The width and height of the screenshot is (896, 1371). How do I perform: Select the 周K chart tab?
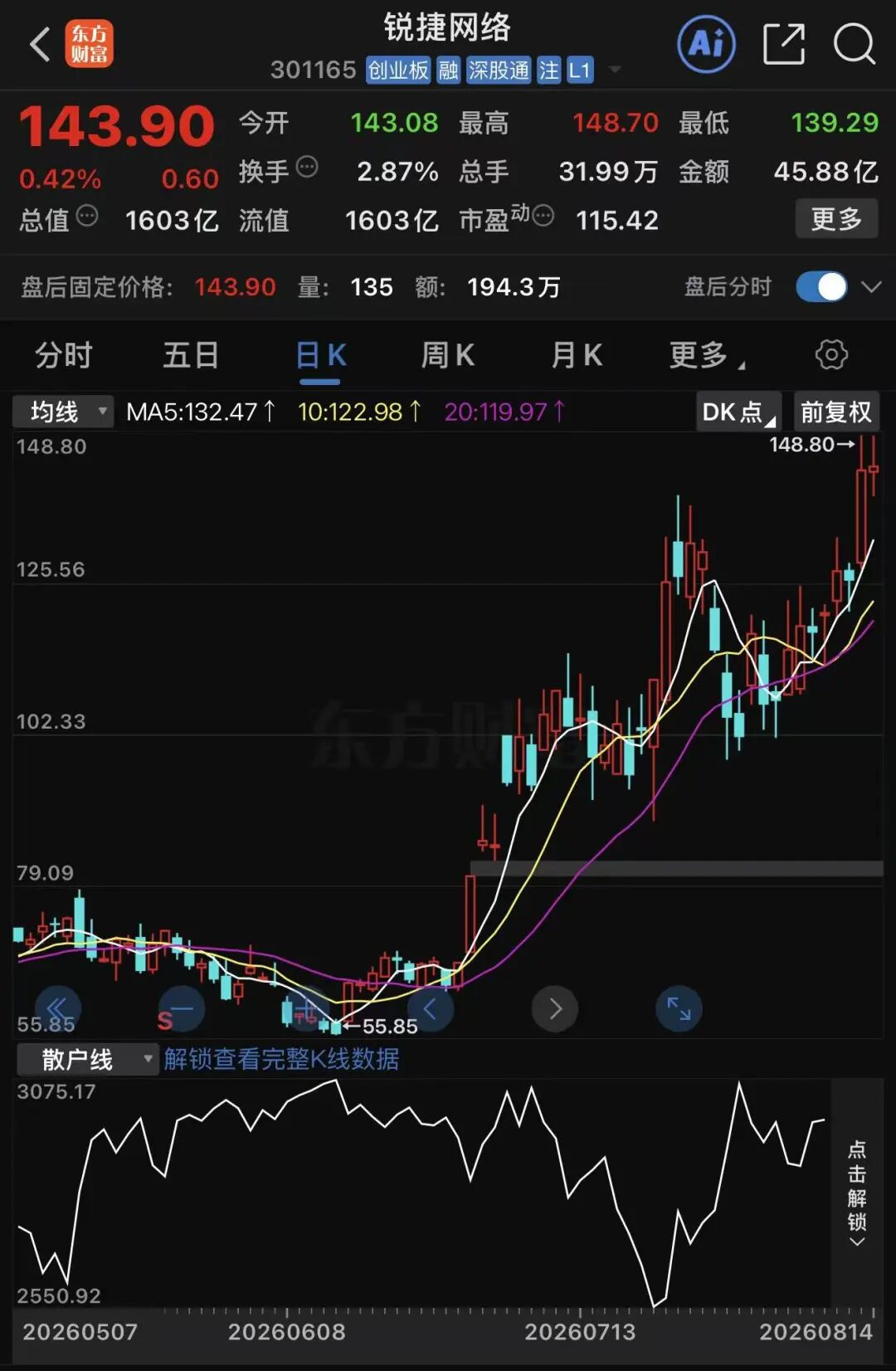click(x=448, y=355)
